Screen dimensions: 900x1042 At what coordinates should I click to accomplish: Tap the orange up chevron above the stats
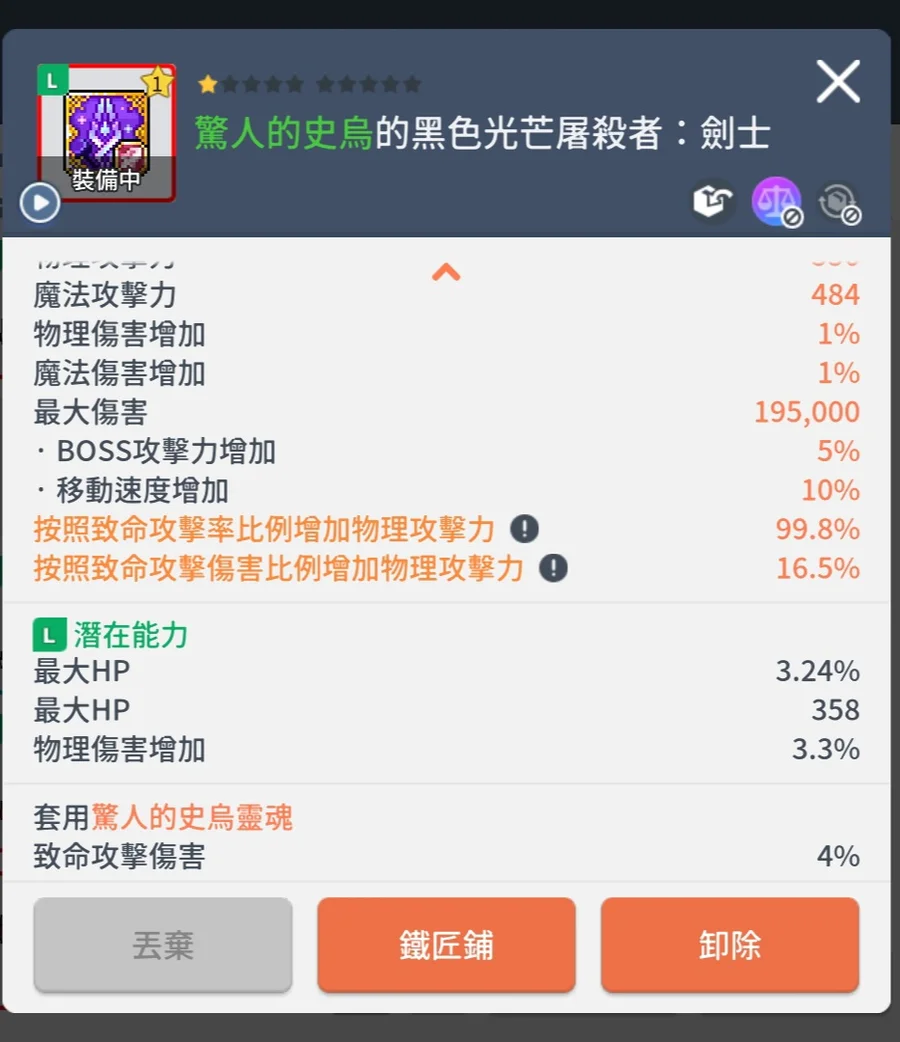[446, 271]
